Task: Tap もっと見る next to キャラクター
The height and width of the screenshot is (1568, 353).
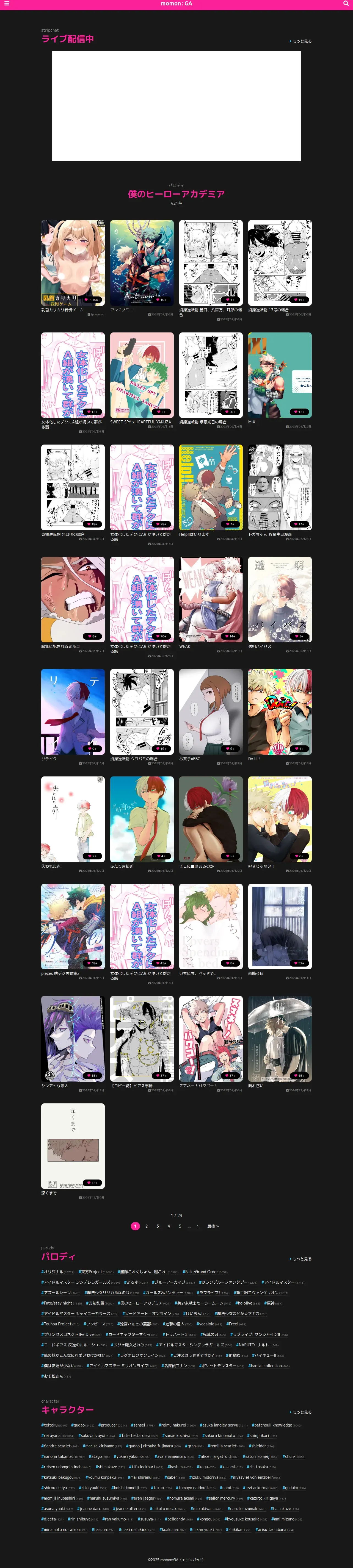Action: pyautogui.click(x=301, y=1412)
